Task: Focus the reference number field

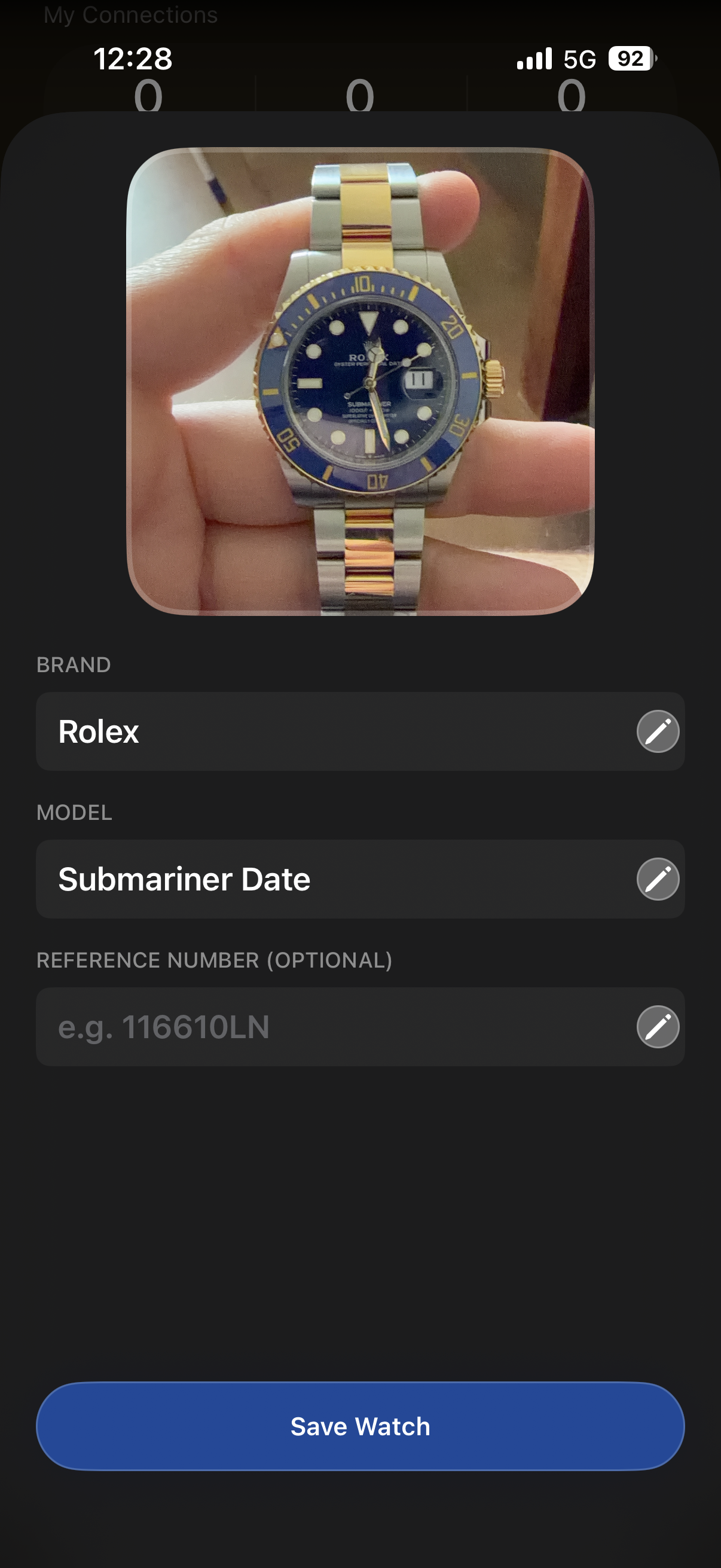Action: 329,1027
